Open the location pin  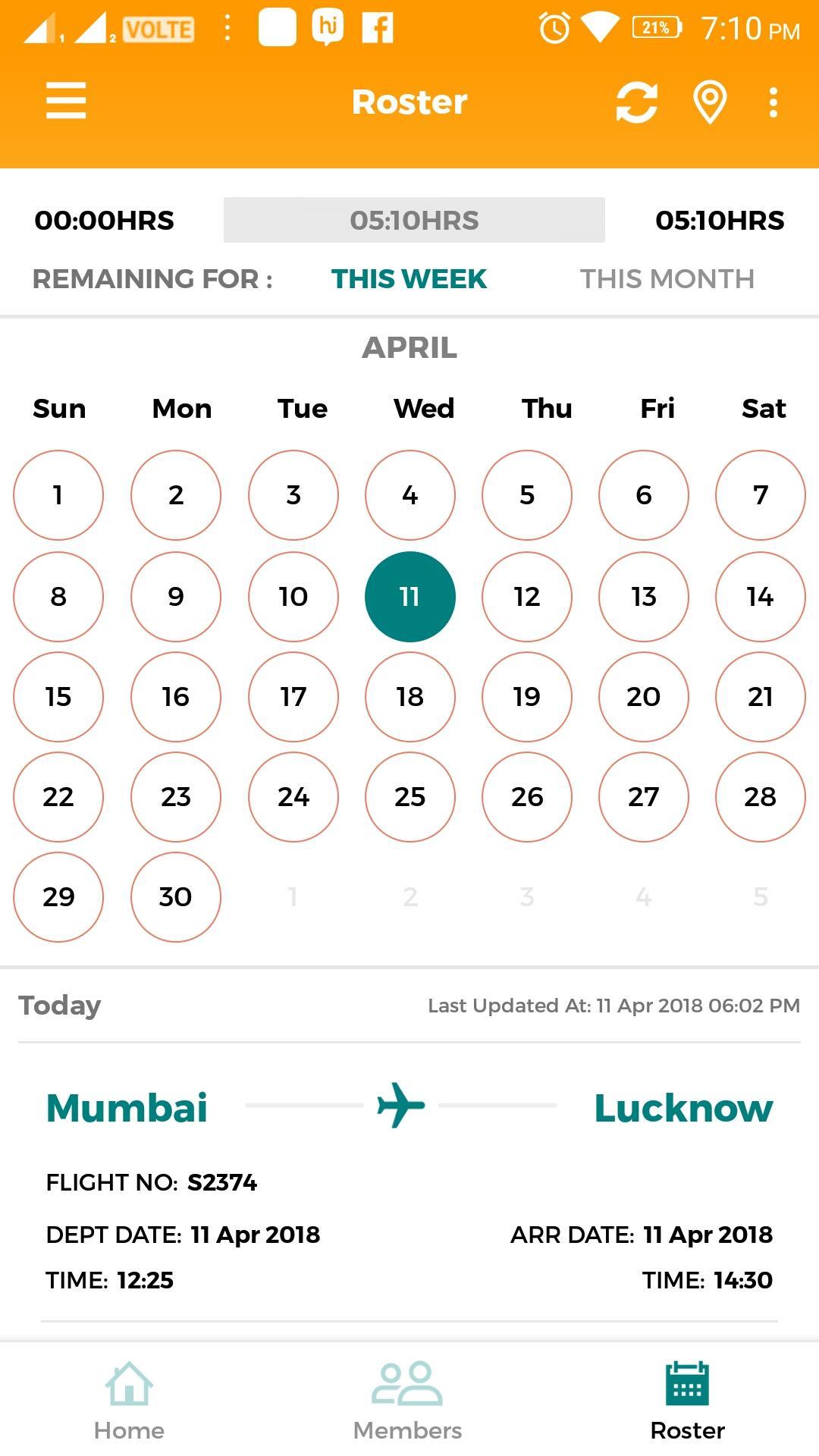710,102
